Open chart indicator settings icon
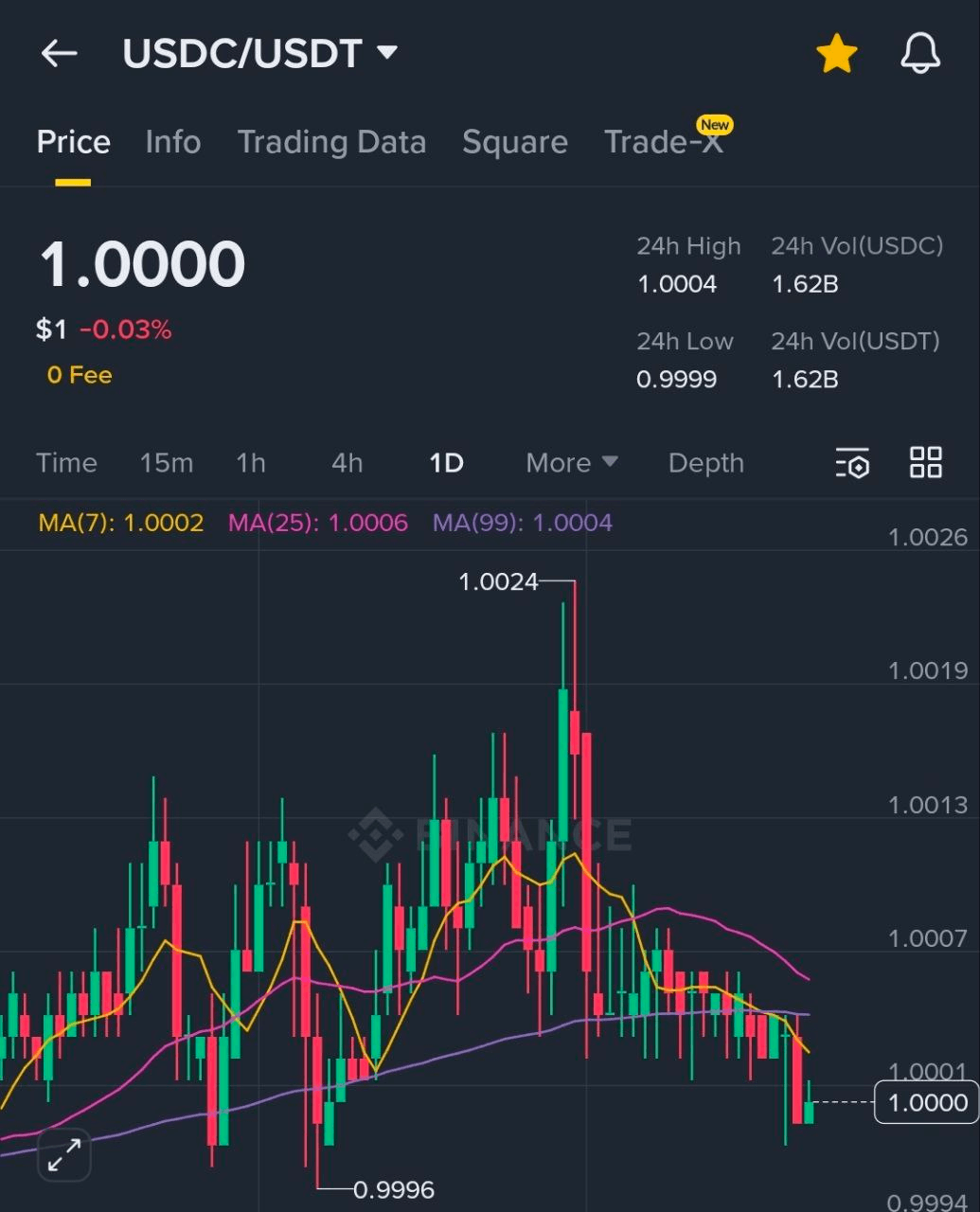This screenshot has width=980, height=1212. [x=852, y=464]
